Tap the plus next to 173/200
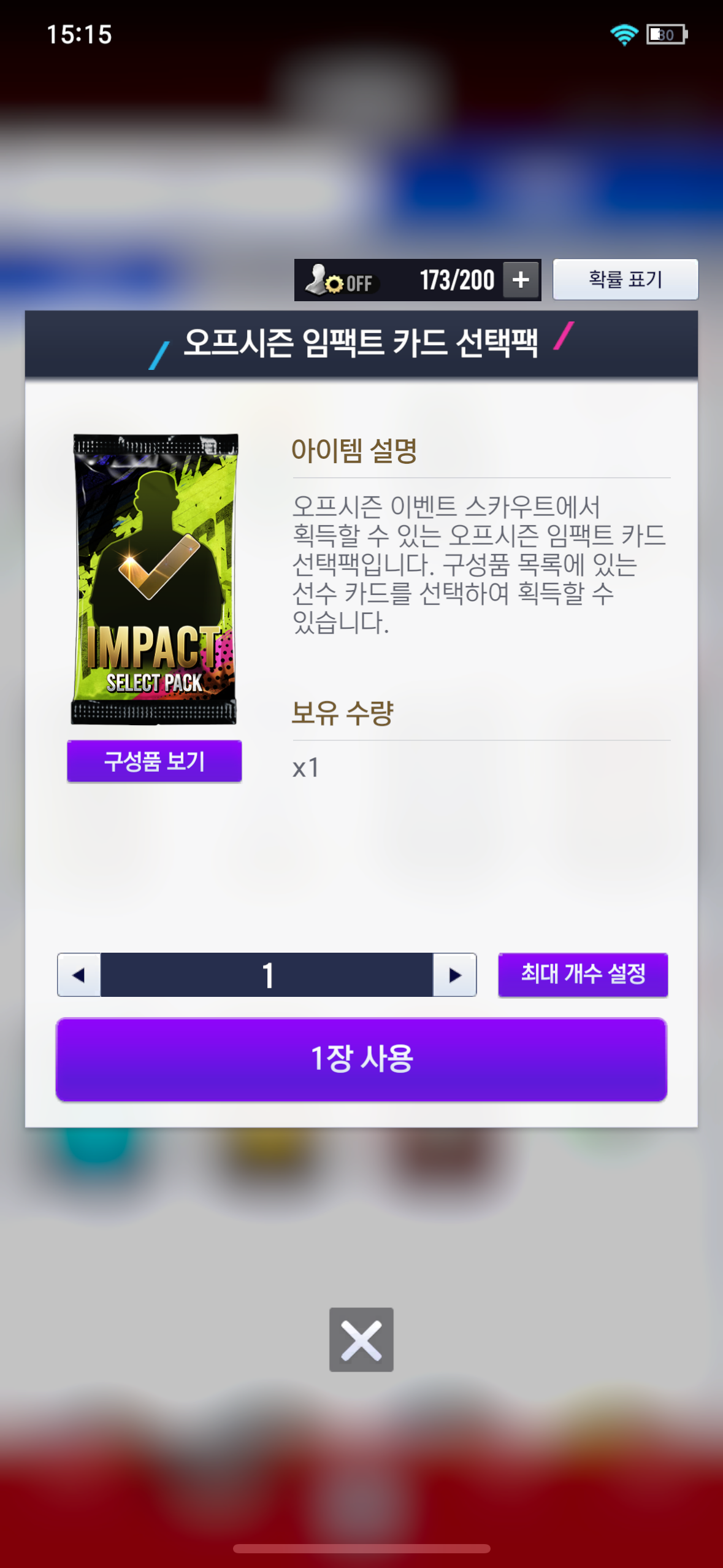Viewport: 723px width, 1568px height. point(521,280)
